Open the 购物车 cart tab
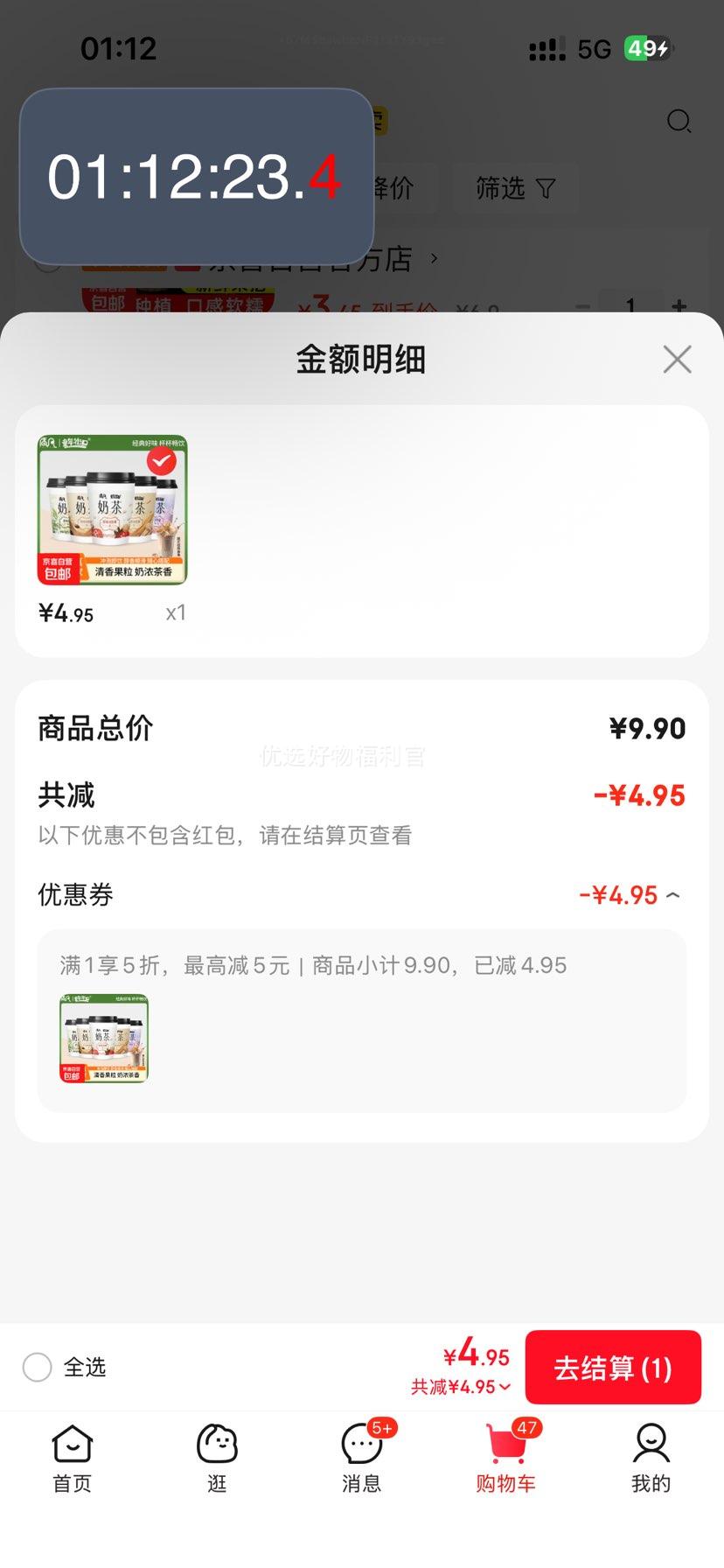Image resolution: width=724 pixels, height=1568 pixels. pos(506,1459)
